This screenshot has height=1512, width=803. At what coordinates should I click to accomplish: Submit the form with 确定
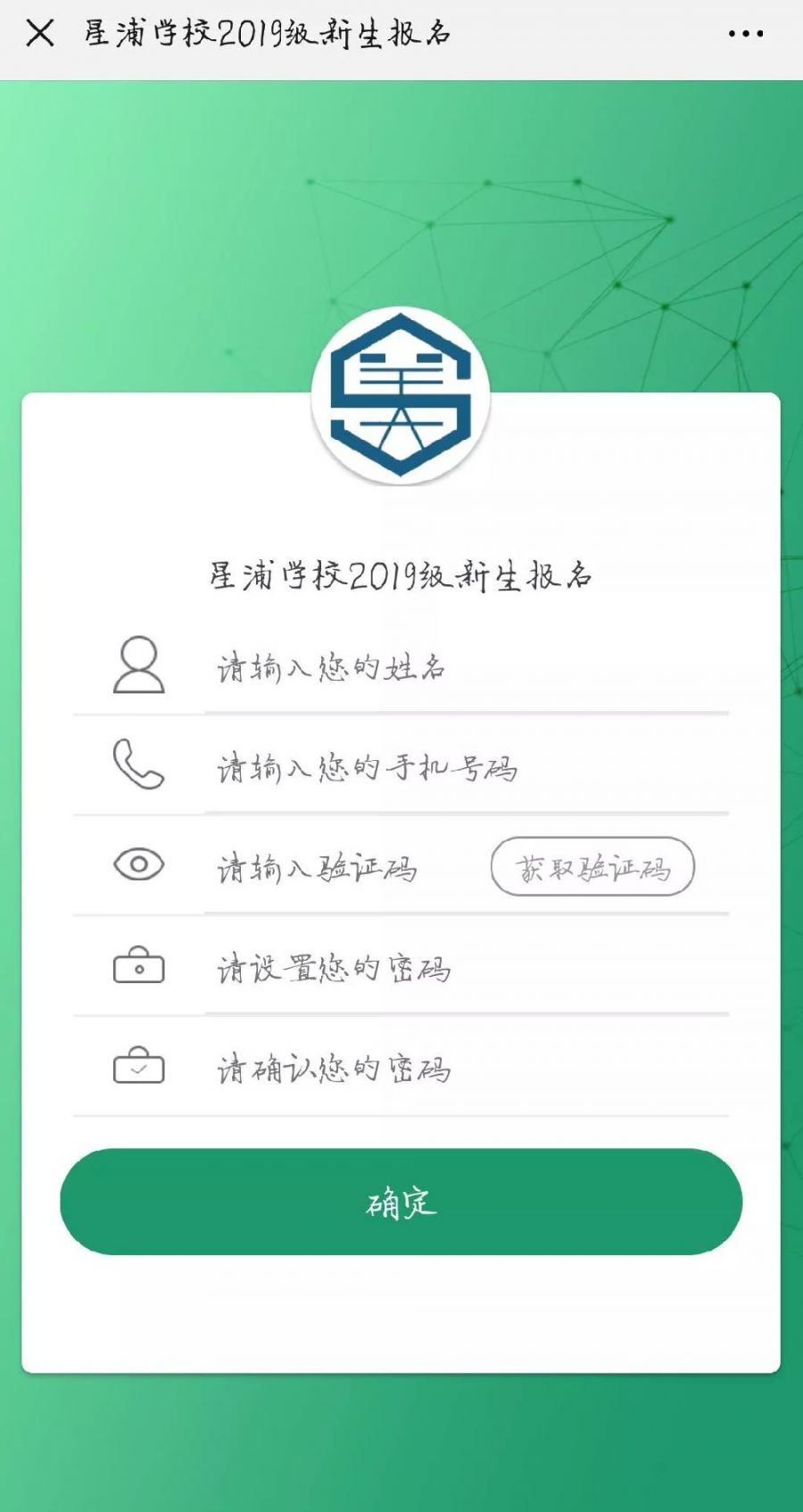(x=401, y=1202)
